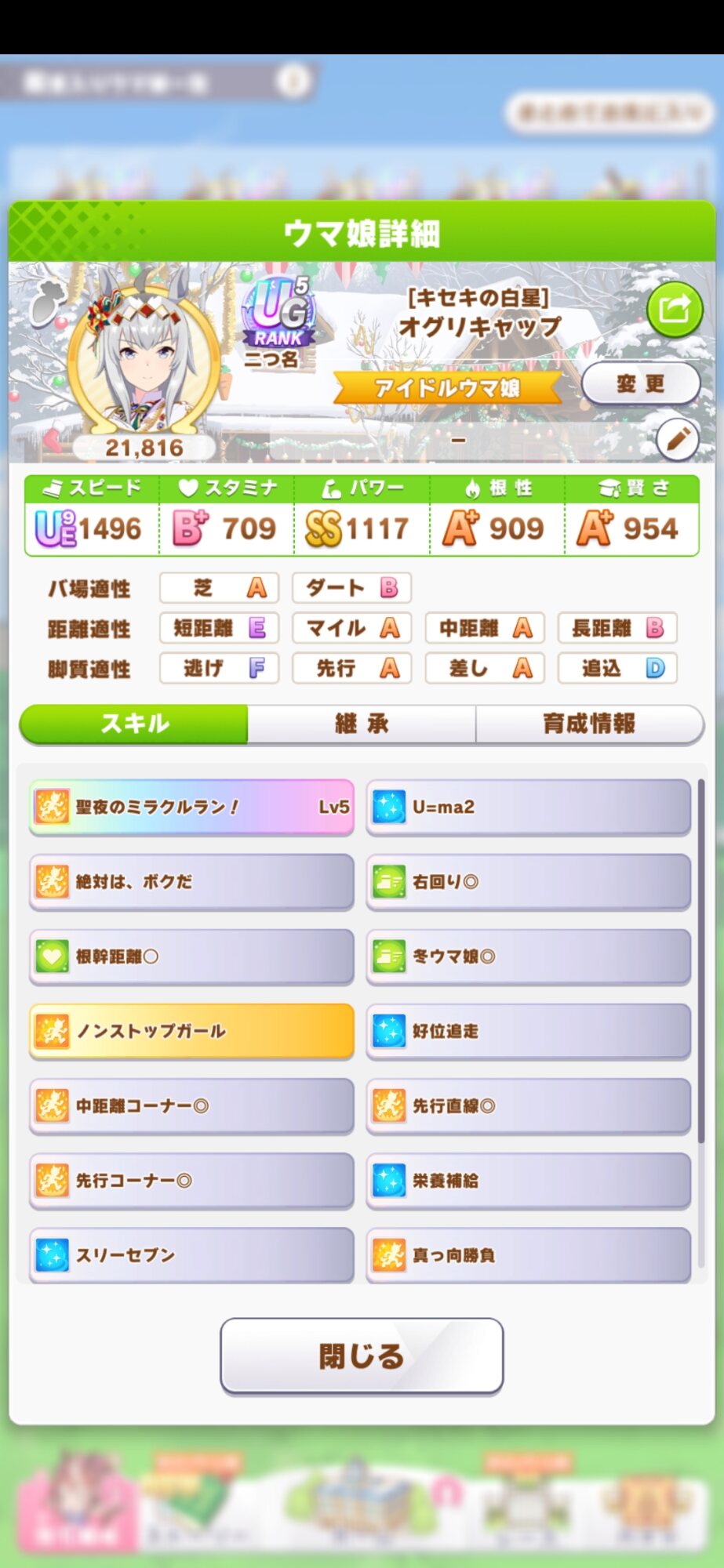Viewport: 724px width, 1568px height.
Task: Open the ノンストップガール skill
Action: pos(191,1031)
